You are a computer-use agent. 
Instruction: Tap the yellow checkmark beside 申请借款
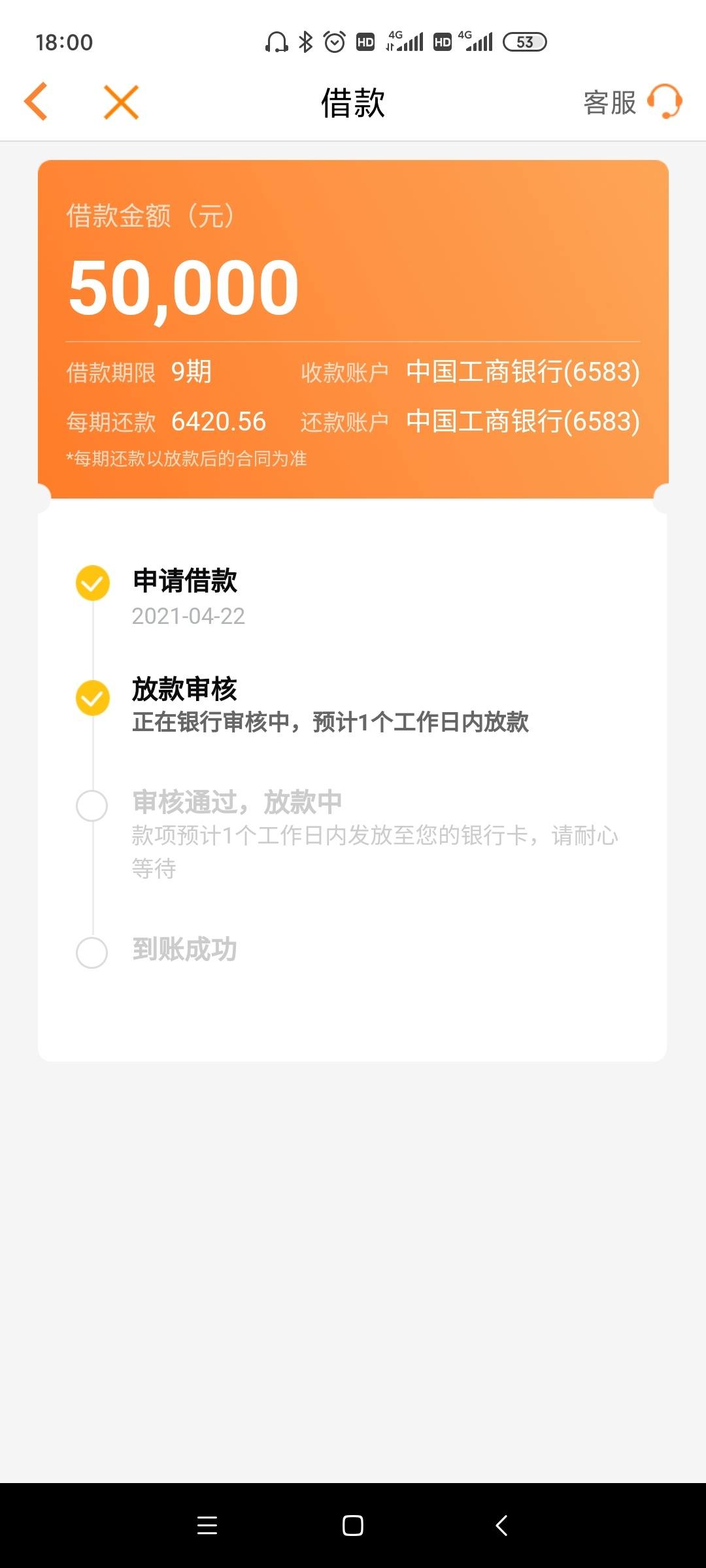pyautogui.click(x=92, y=583)
